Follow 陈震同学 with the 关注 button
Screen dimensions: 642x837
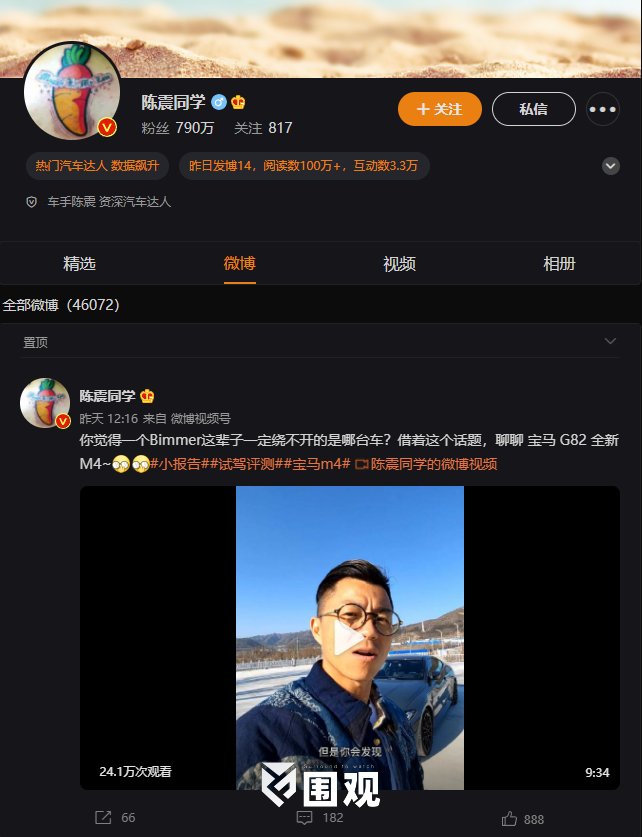click(439, 109)
